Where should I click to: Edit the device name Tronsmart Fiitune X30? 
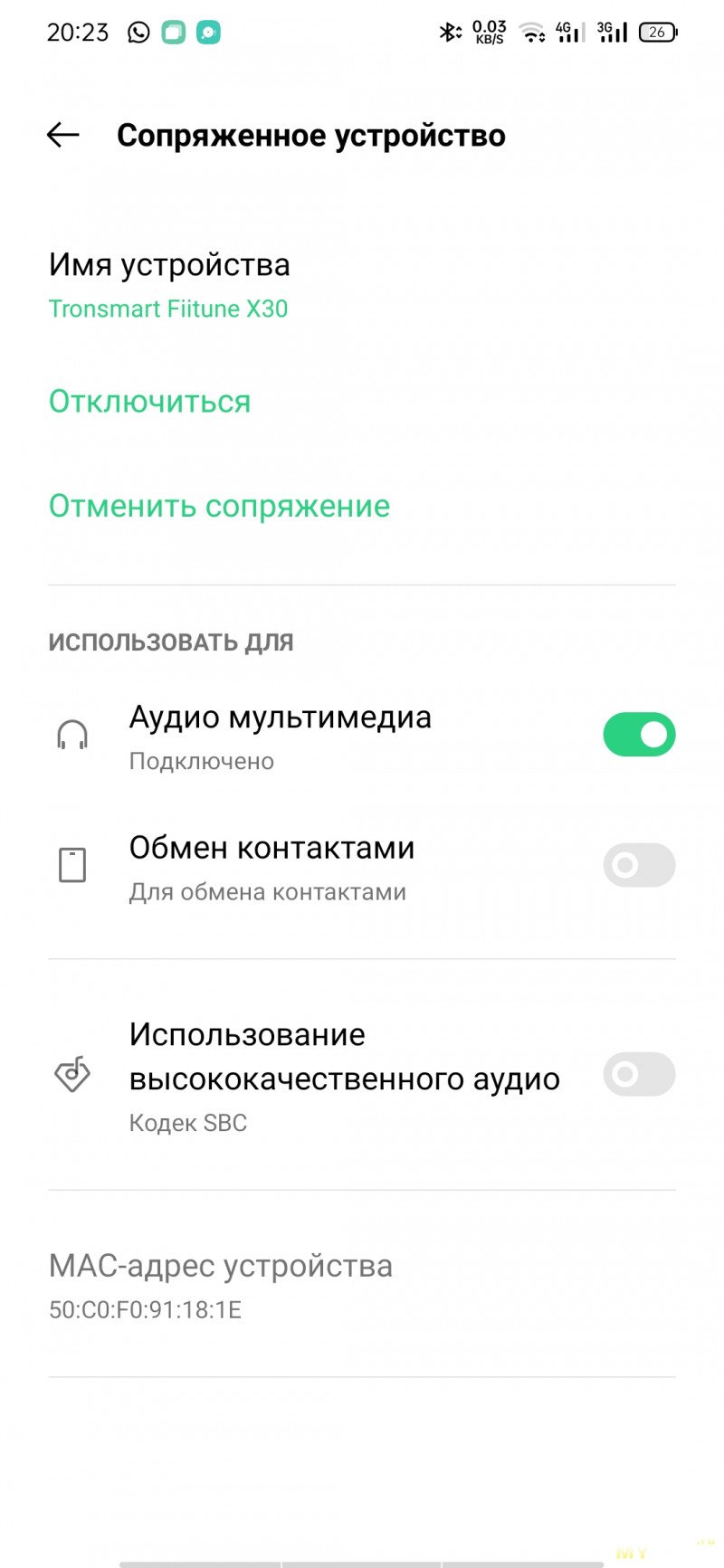pos(168,285)
